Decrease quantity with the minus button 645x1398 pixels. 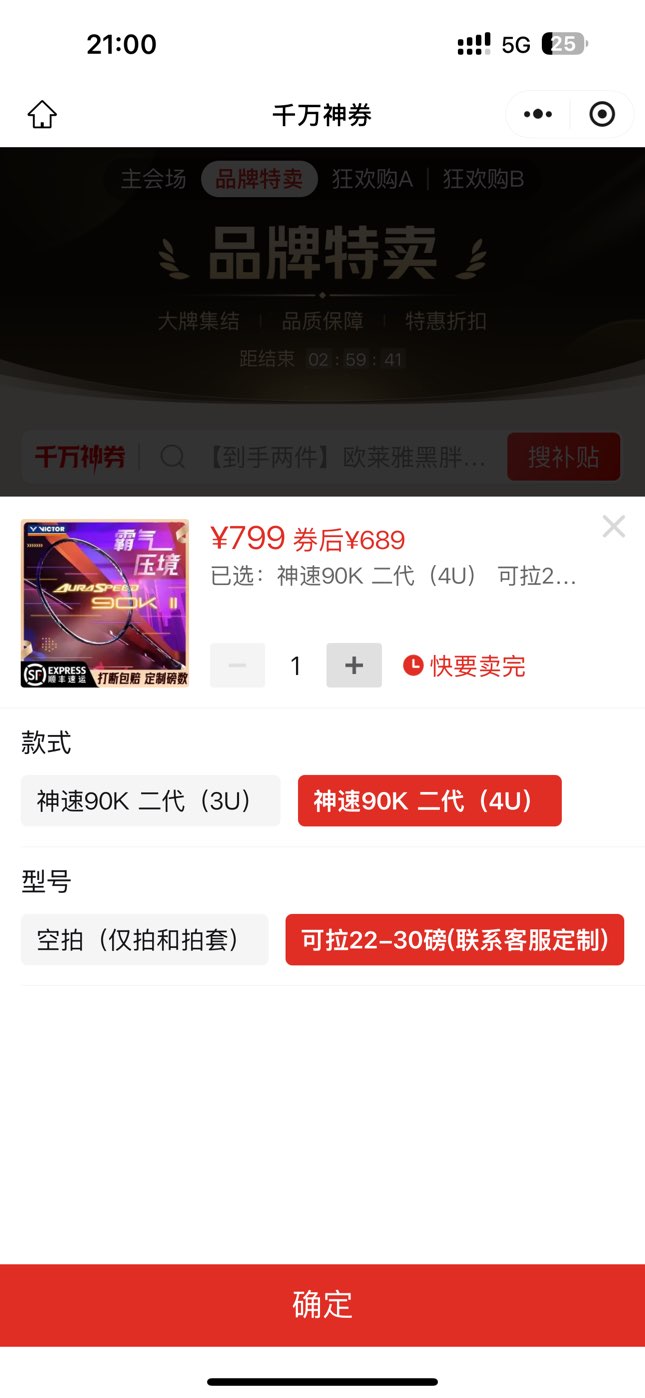(x=238, y=666)
